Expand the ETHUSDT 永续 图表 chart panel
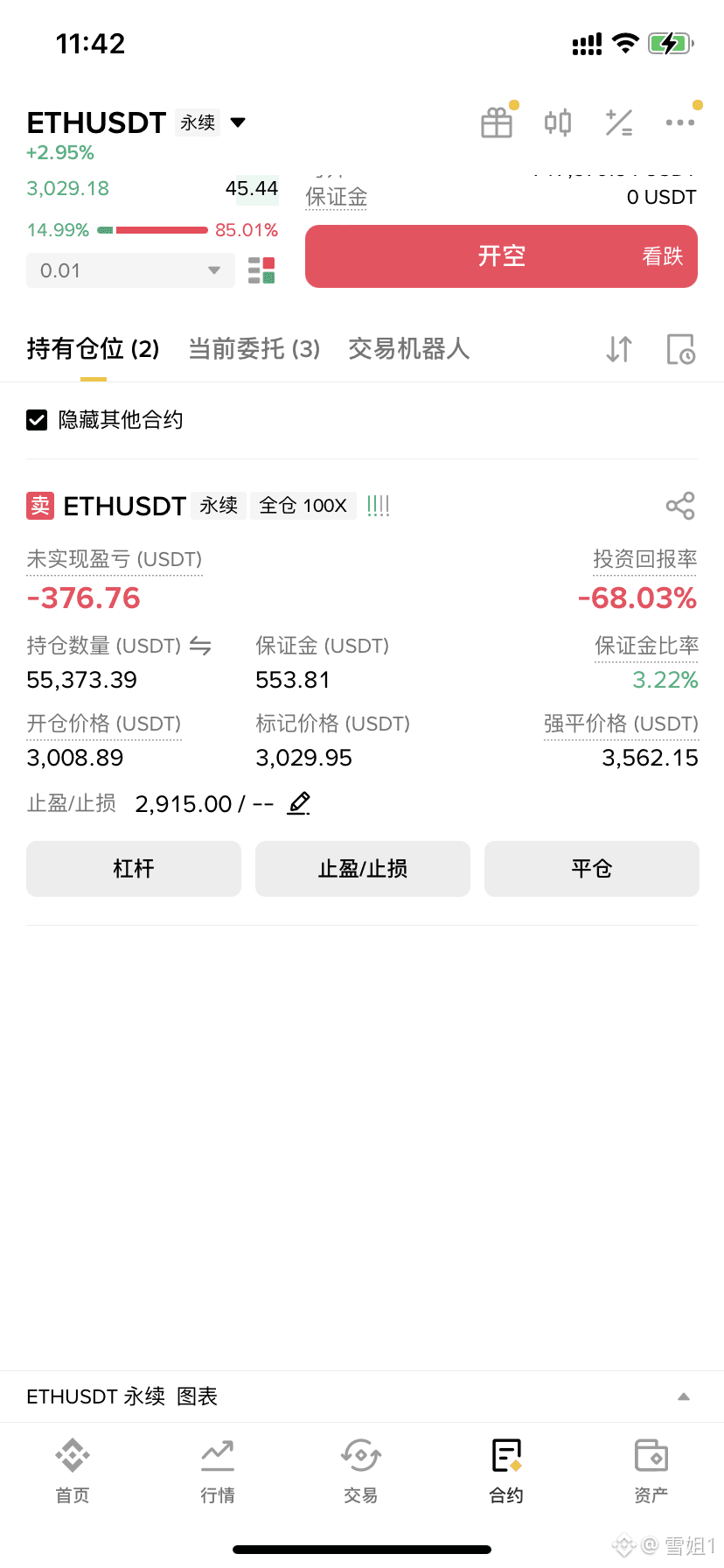Viewport: 724px width, 1568px height. point(683,1396)
